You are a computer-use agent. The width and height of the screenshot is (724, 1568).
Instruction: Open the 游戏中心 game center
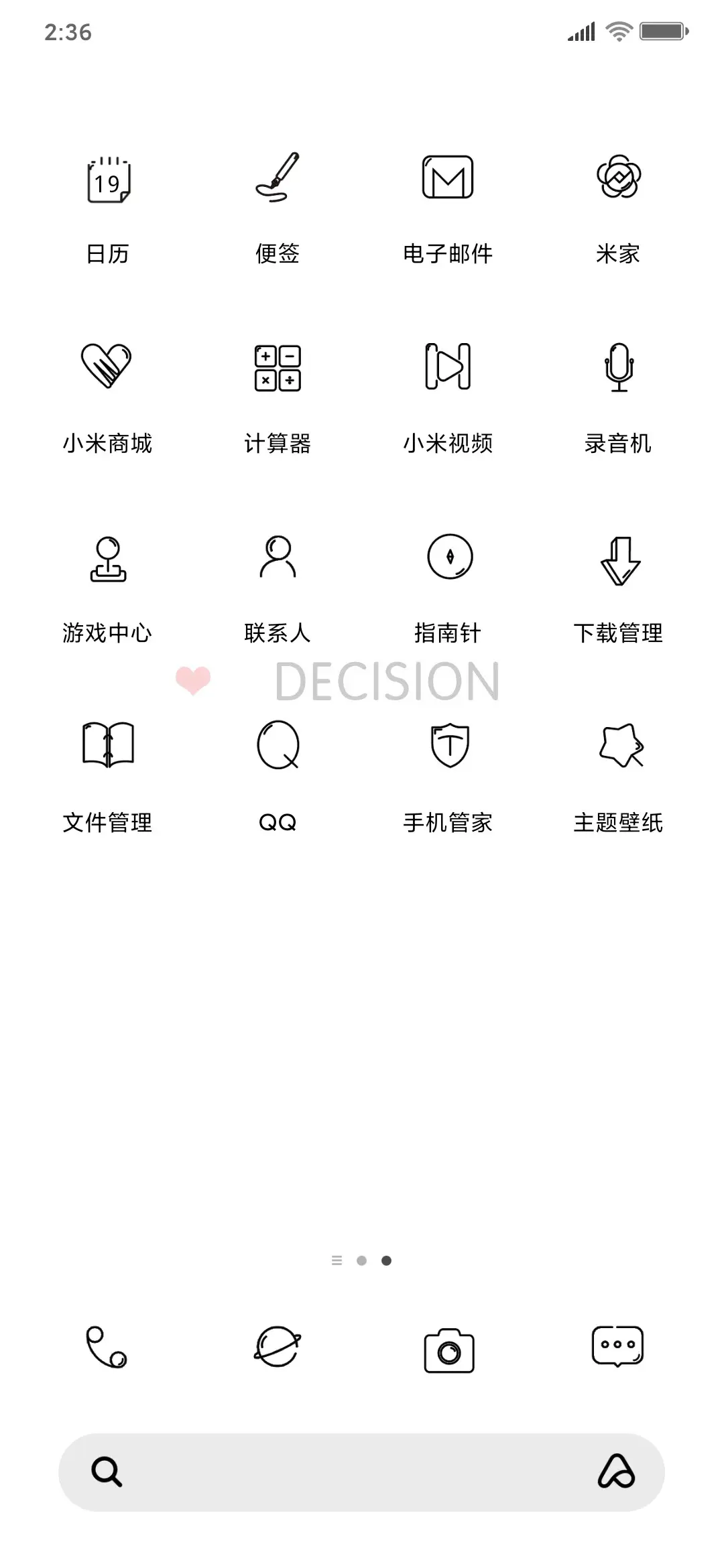pyautogui.click(x=107, y=558)
